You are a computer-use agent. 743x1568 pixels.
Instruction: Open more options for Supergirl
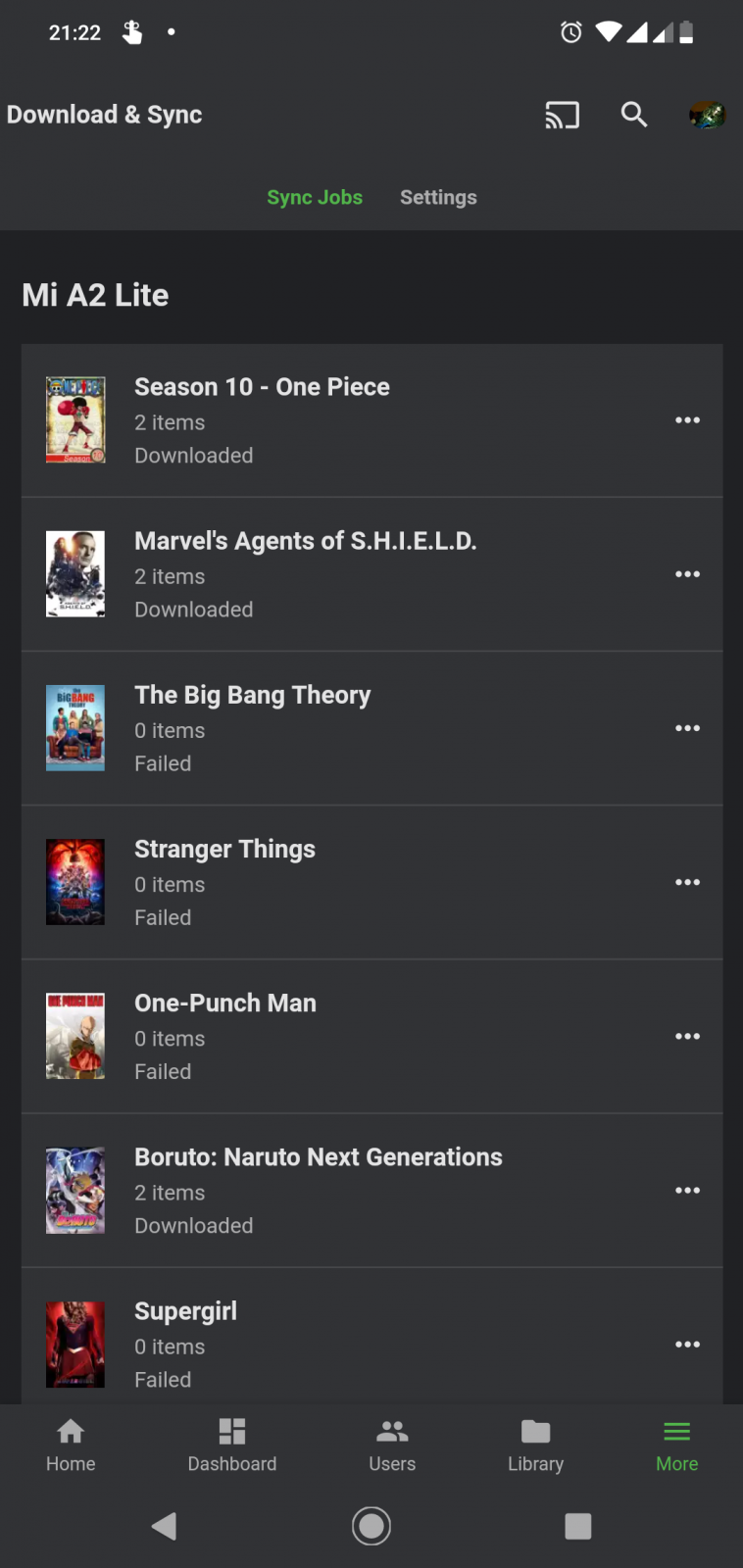687,1345
